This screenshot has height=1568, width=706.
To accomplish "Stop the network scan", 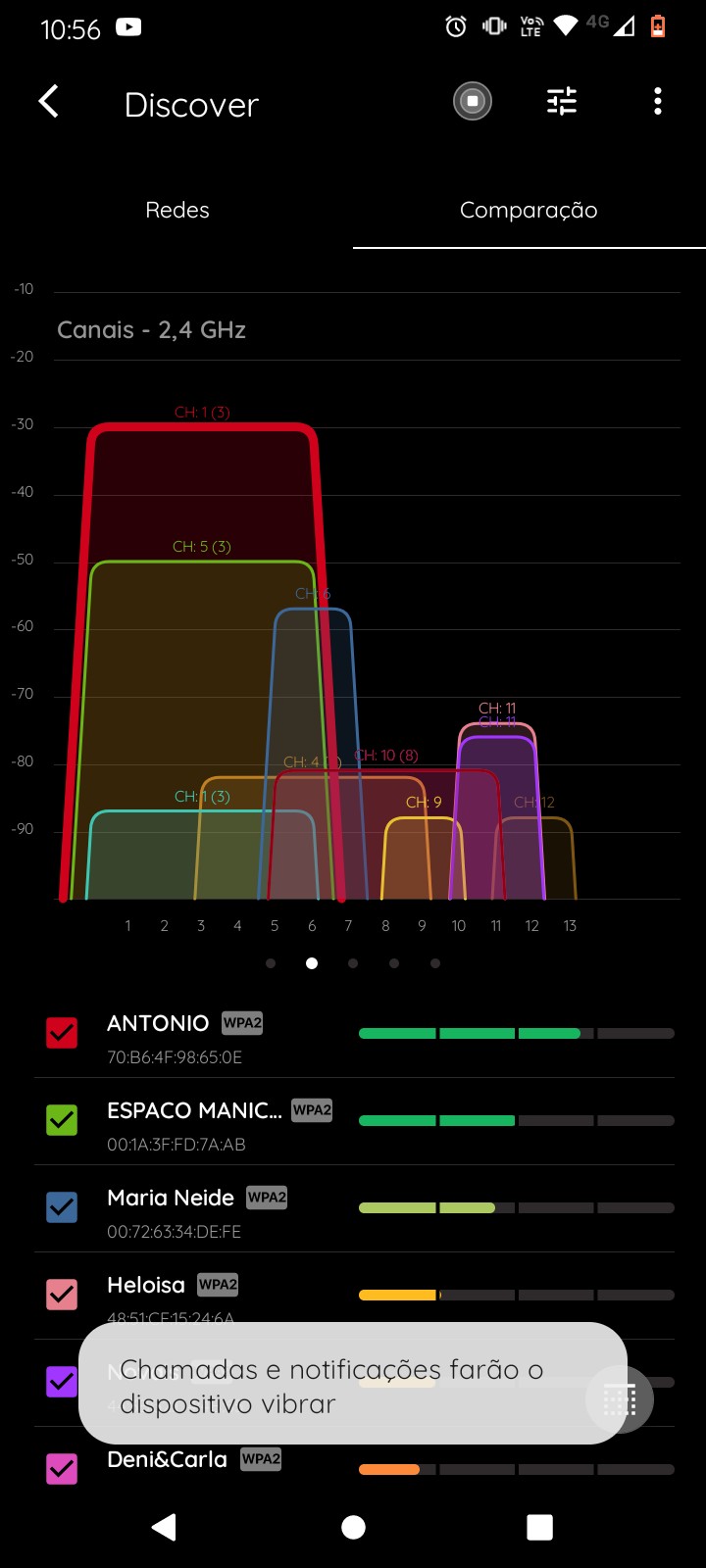I will click(x=473, y=102).
